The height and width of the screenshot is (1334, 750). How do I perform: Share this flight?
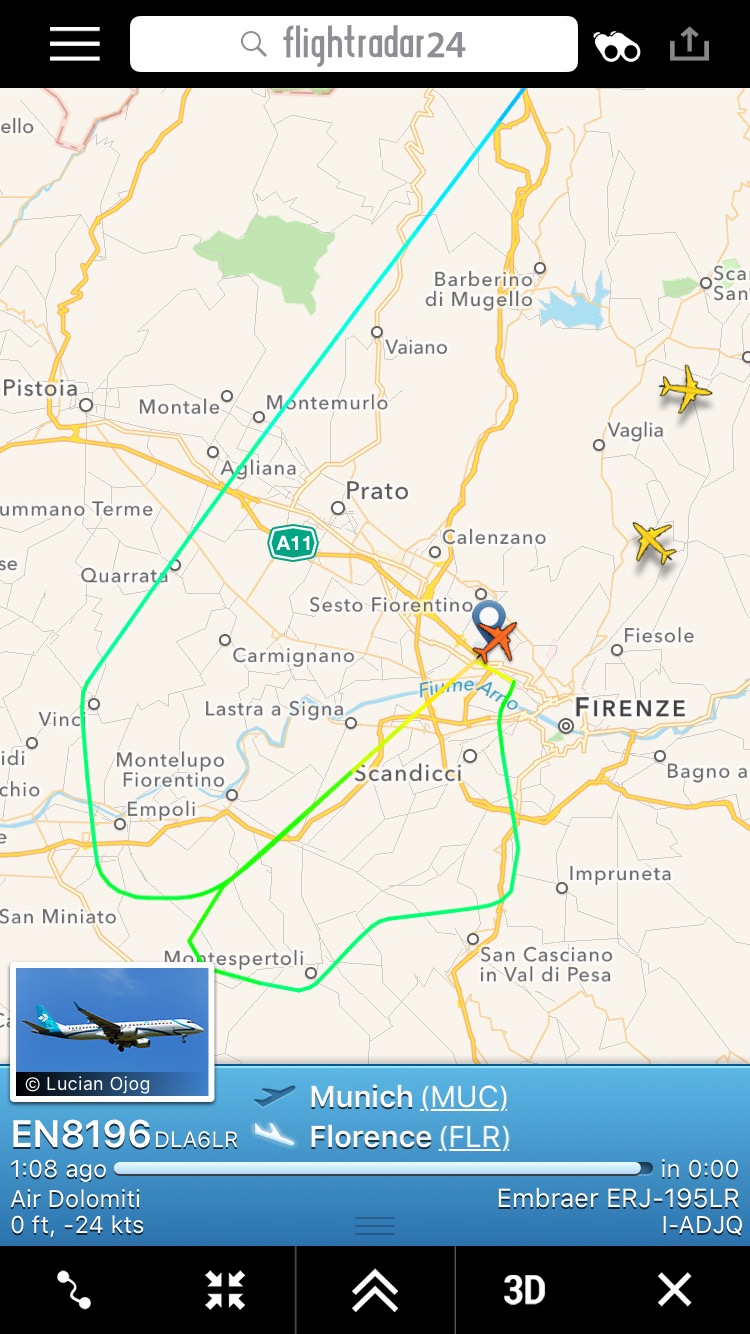[689, 44]
